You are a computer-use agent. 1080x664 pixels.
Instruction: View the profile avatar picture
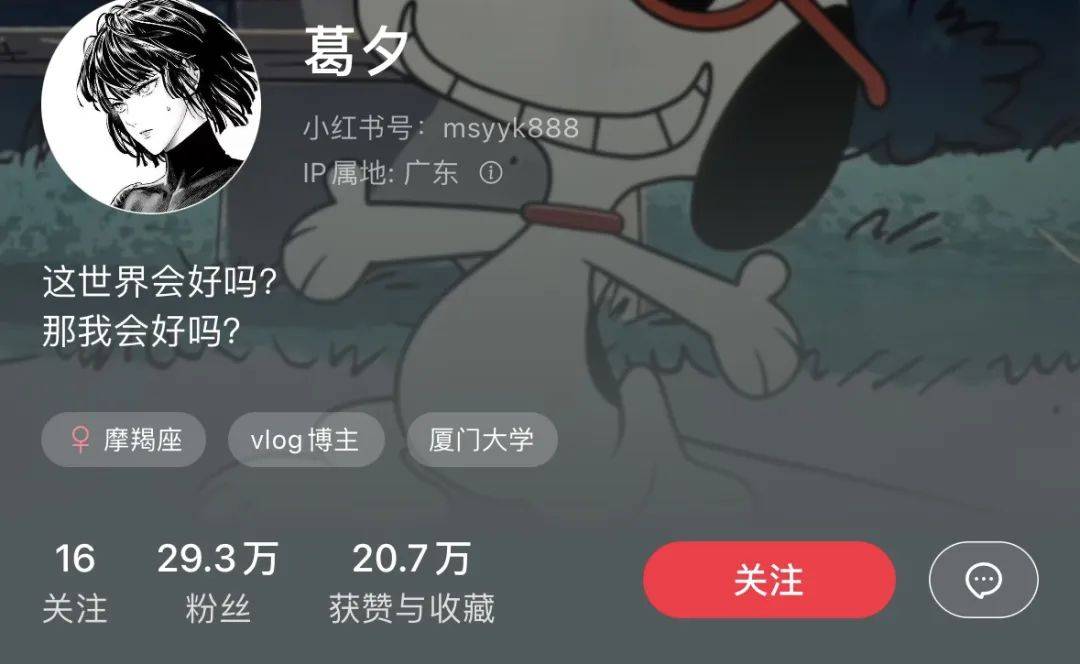tap(150, 103)
